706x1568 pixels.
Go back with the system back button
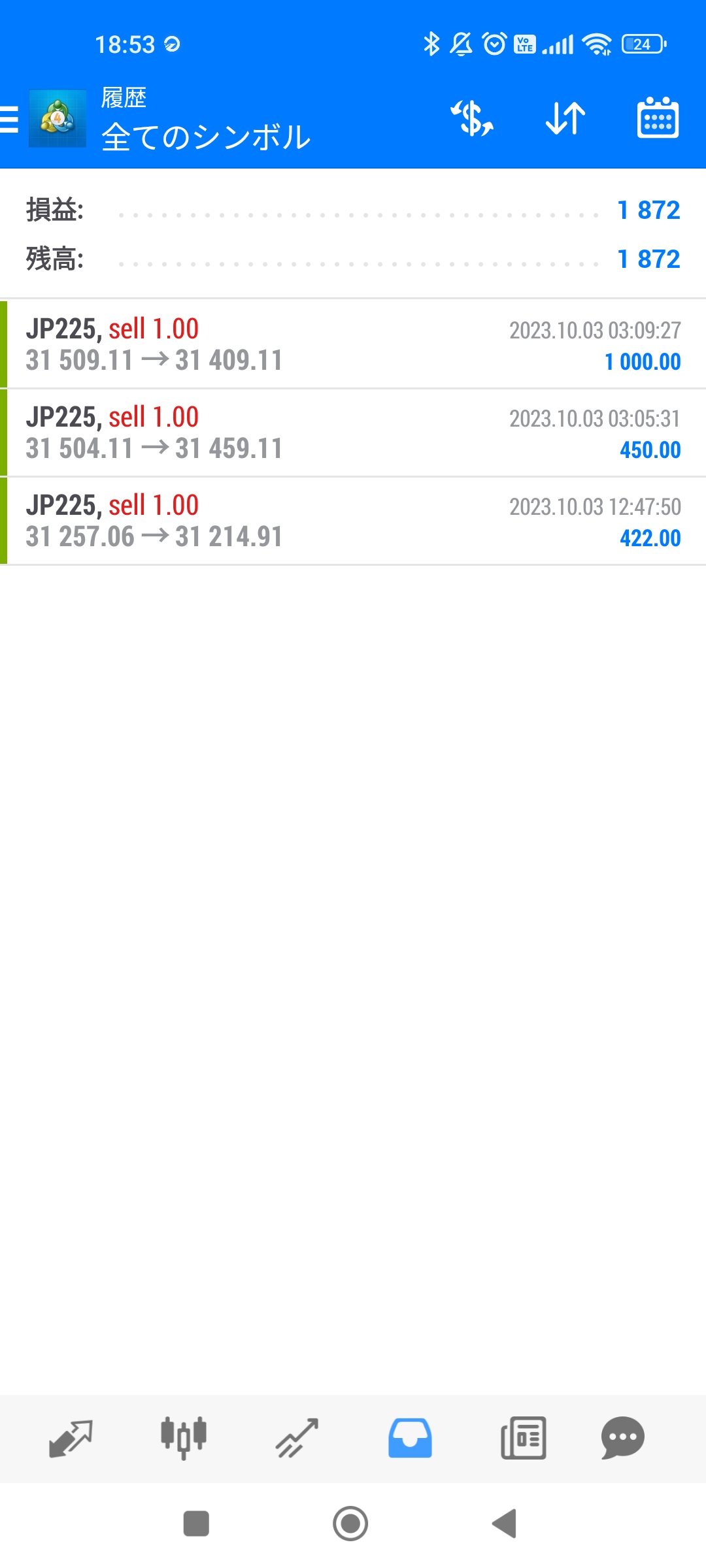pos(505,1524)
